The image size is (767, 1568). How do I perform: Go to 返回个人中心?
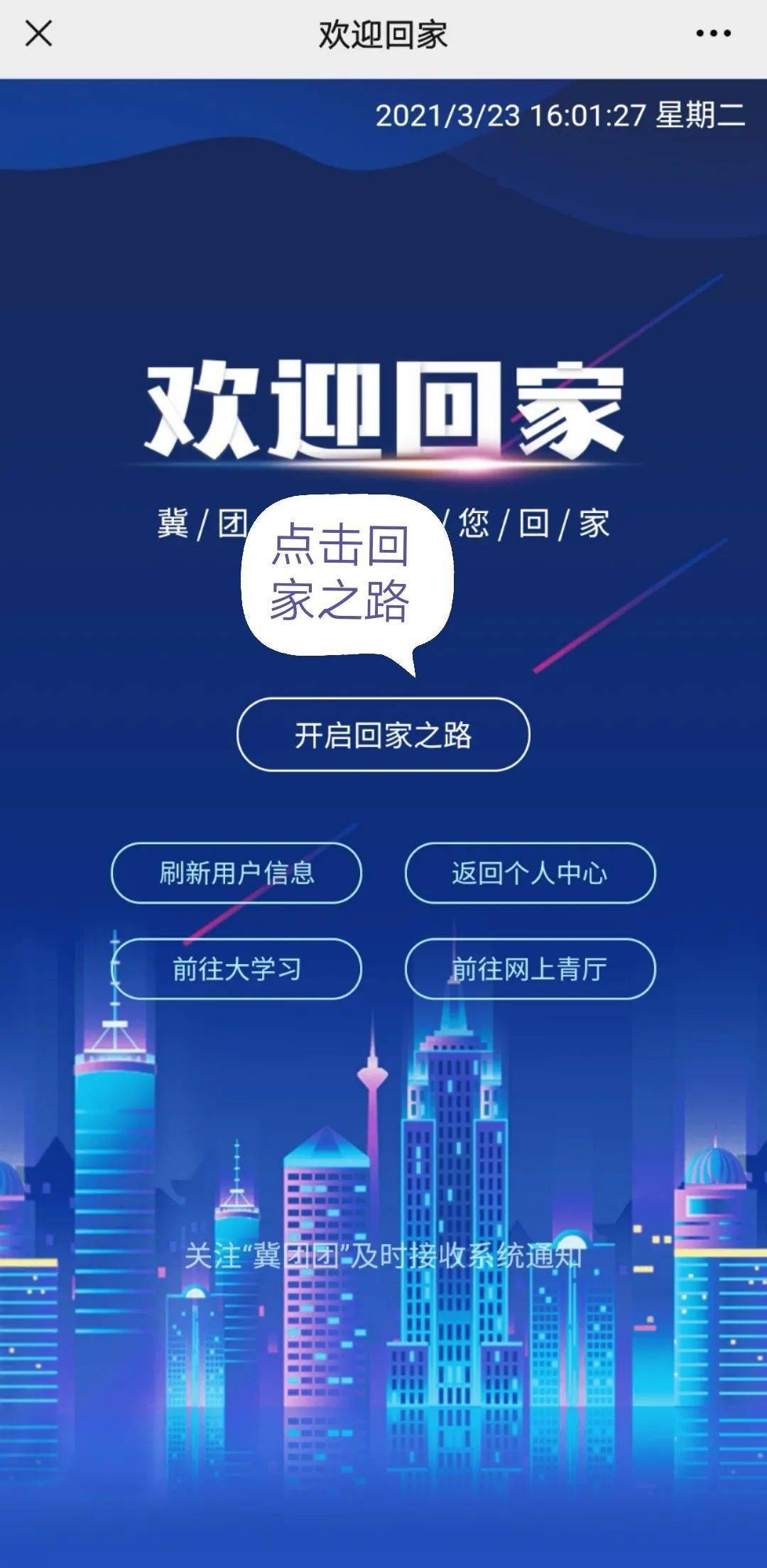(530, 872)
